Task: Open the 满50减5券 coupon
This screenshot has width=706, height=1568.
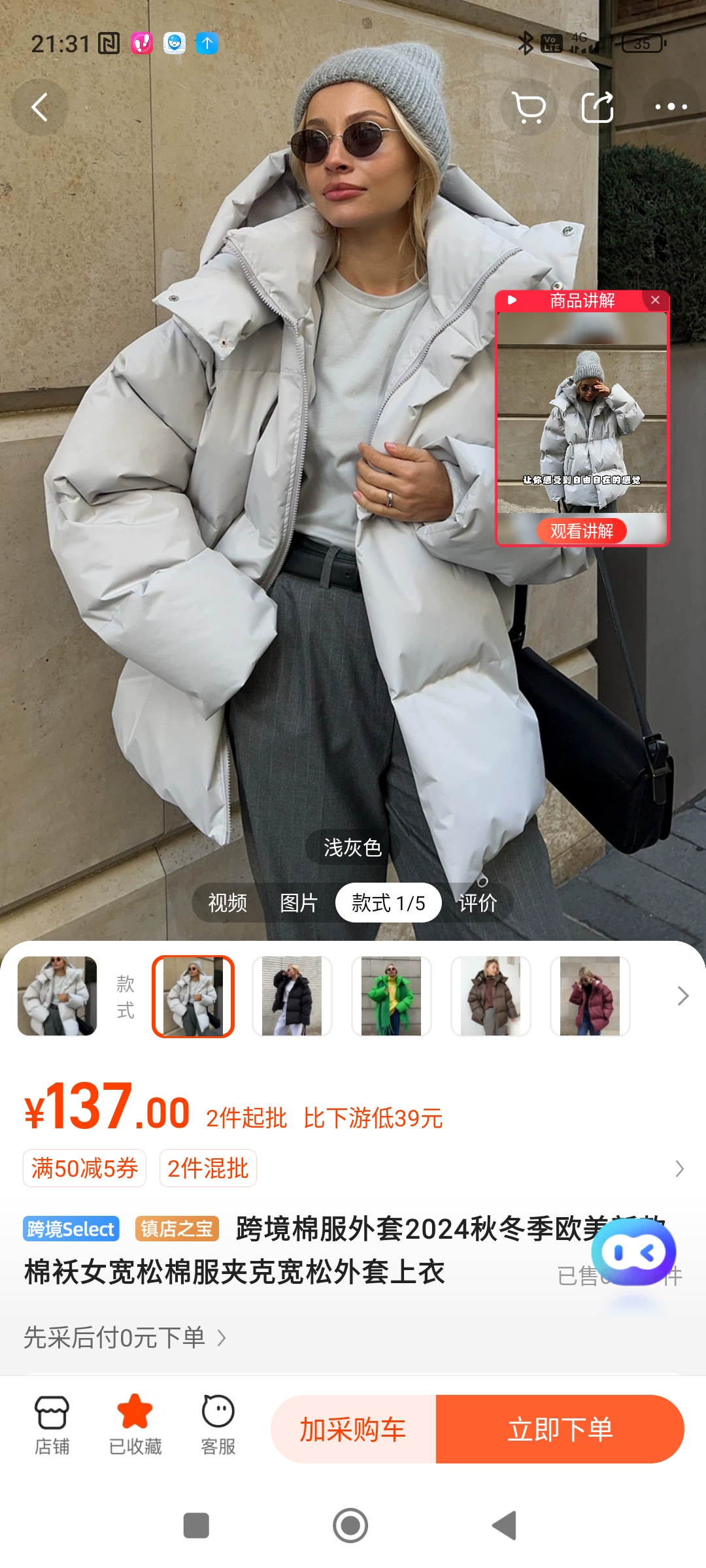Action: 85,1168
